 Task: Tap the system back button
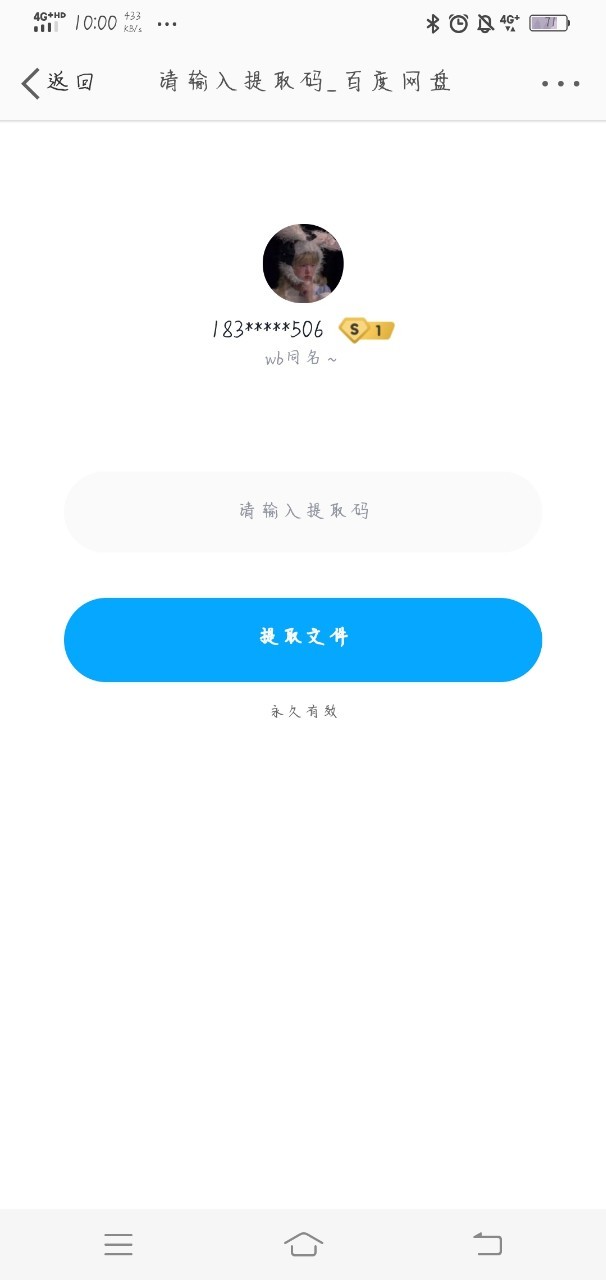tap(487, 1244)
